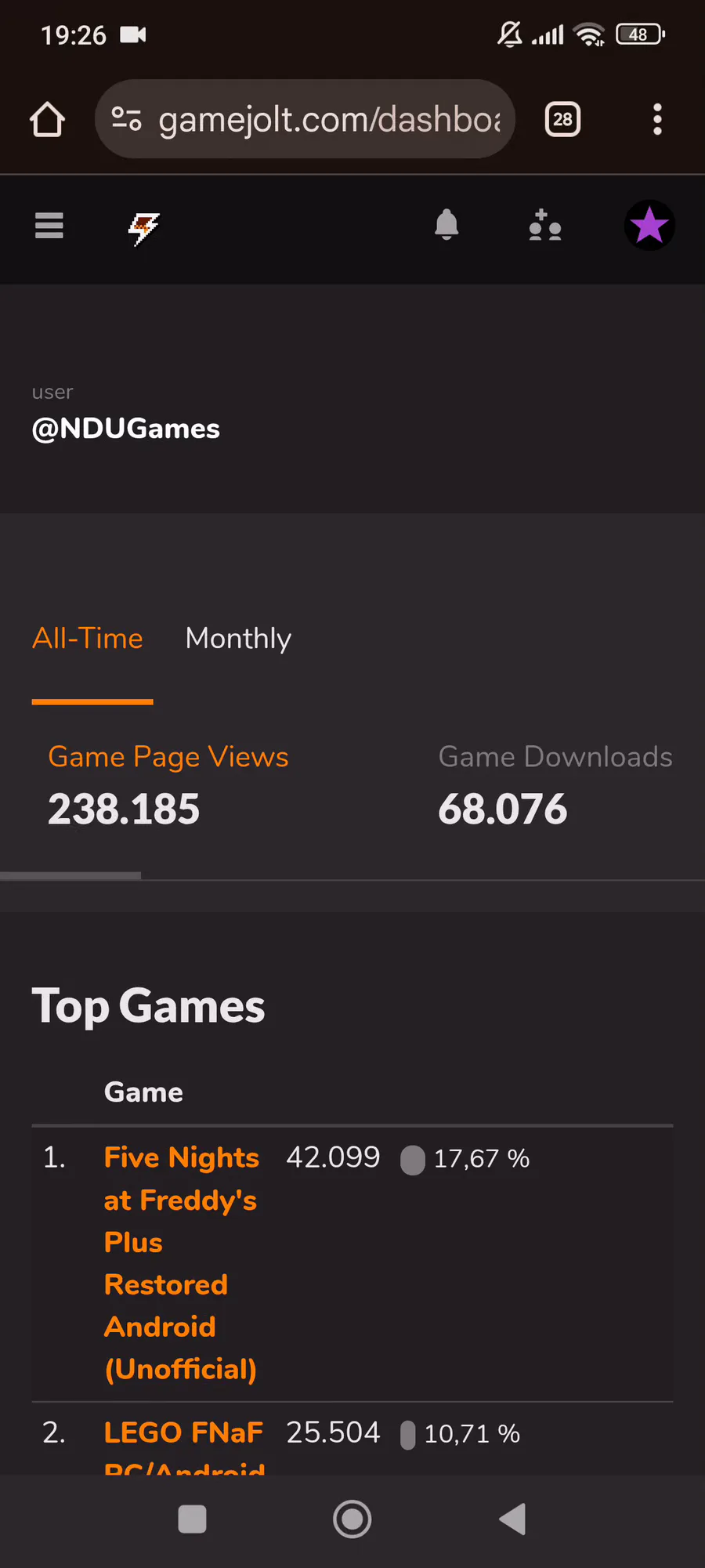Screen dimensions: 705x1568
Task: Go back with the system back button
Action: tap(513, 1519)
